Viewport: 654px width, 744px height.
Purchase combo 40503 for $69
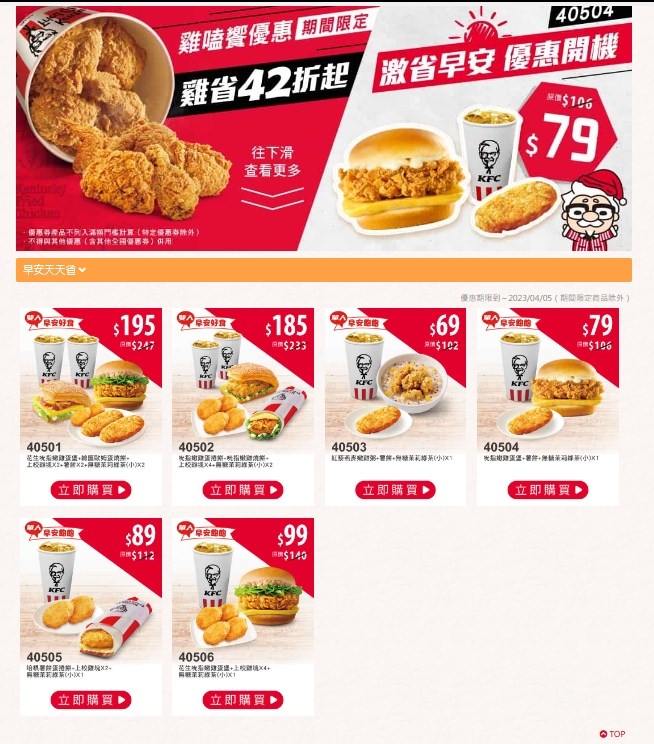click(x=395, y=490)
